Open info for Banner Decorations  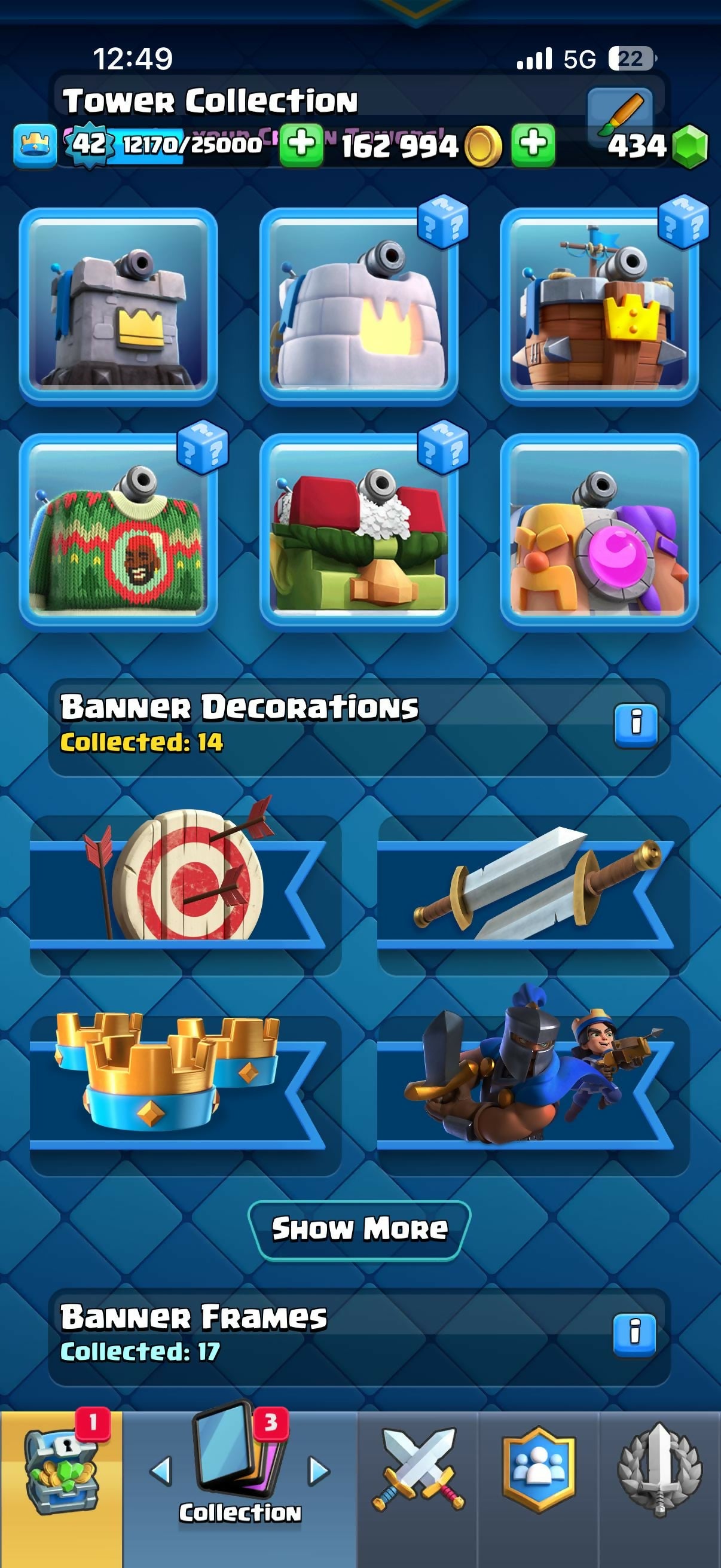point(636,725)
